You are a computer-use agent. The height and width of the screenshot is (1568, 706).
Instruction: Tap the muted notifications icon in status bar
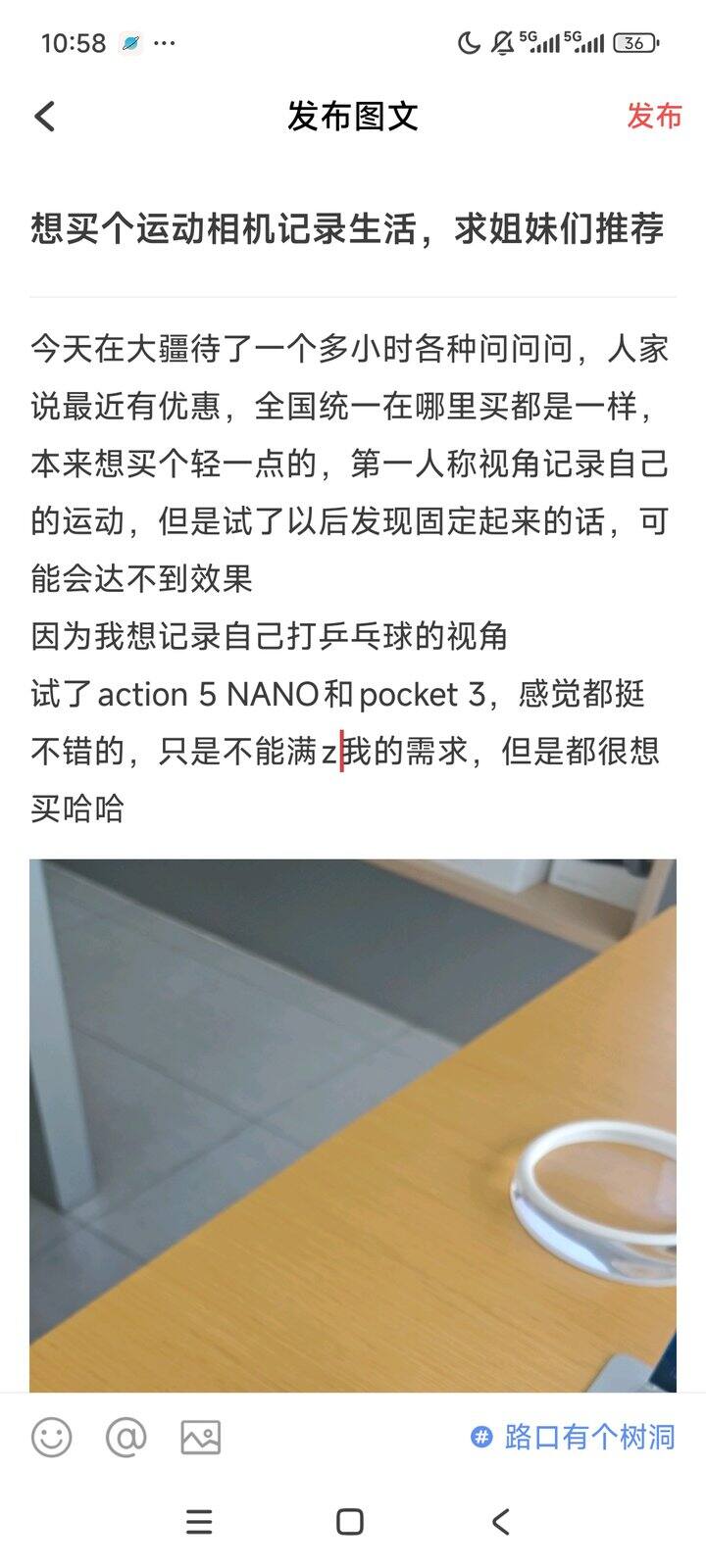pyautogui.click(x=499, y=41)
